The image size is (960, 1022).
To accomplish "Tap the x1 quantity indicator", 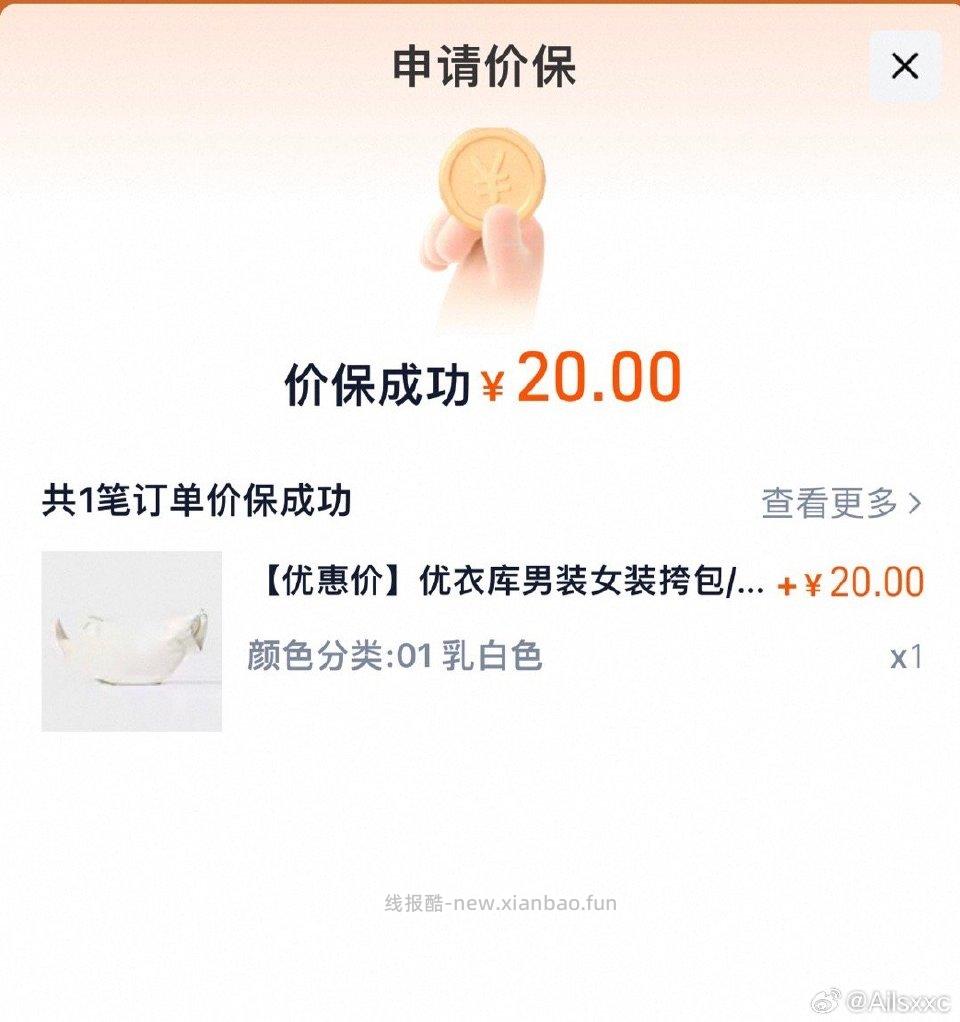I will [905, 657].
